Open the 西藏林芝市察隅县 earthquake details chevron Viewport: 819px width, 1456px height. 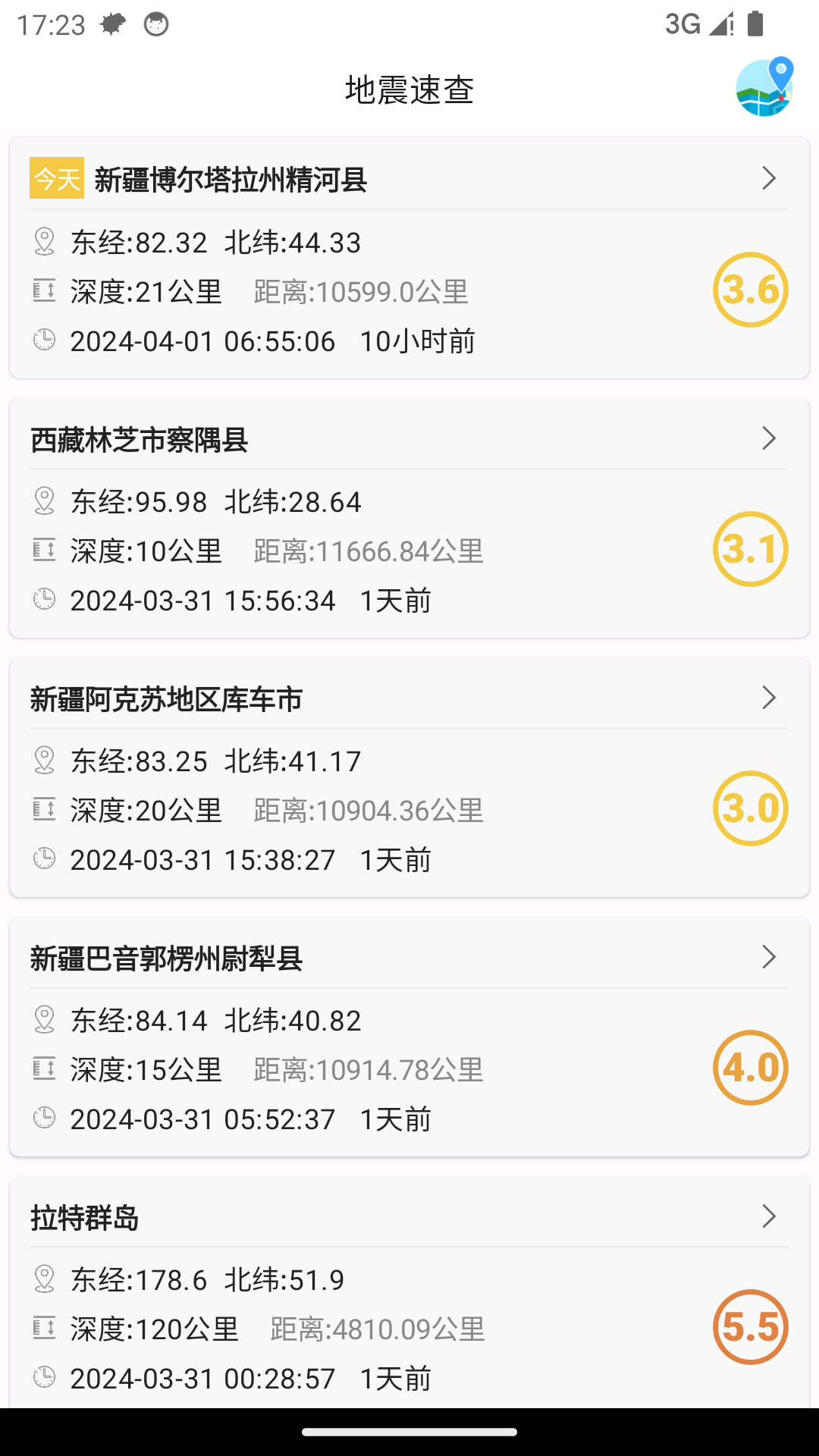pyautogui.click(x=769, y=438)
